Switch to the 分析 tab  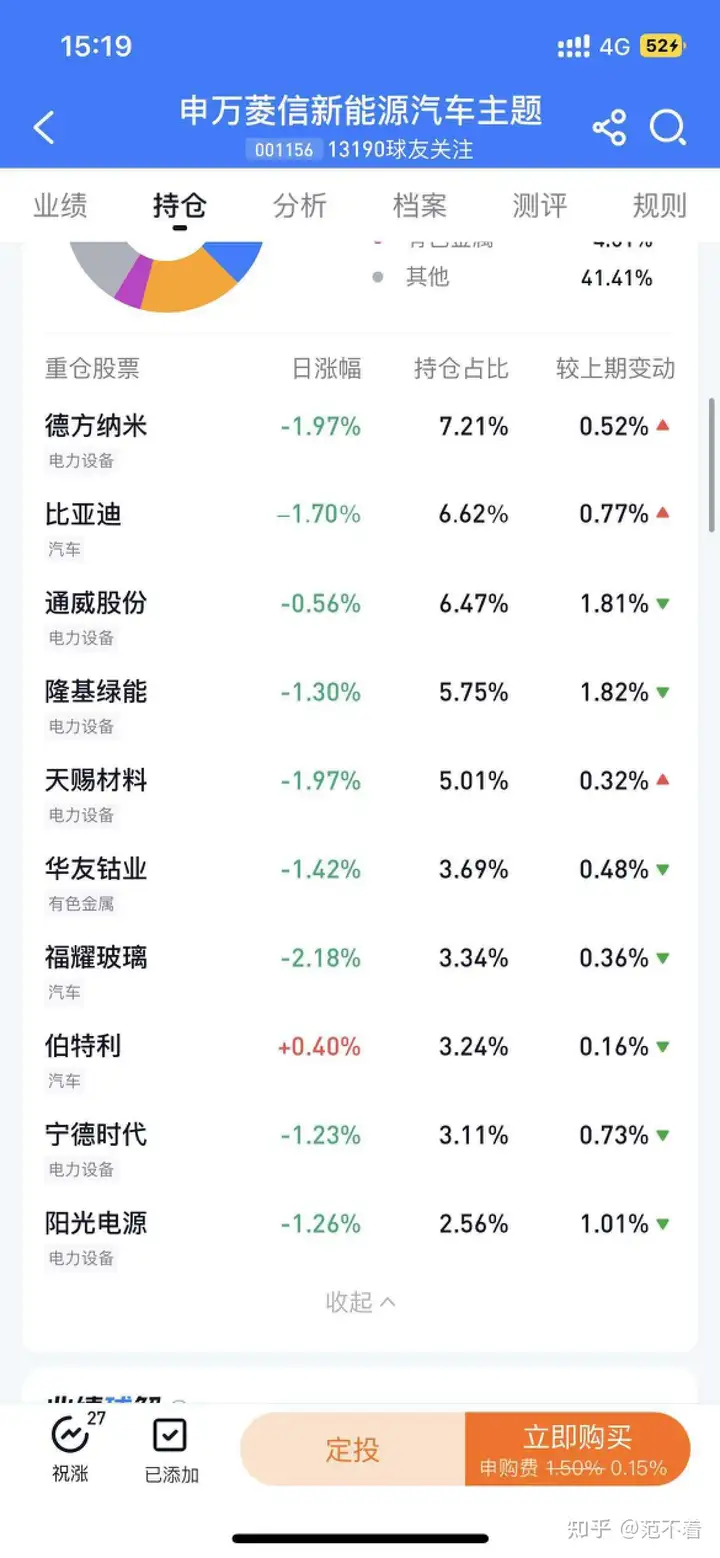pyautogui.click(x=300, y=205)
